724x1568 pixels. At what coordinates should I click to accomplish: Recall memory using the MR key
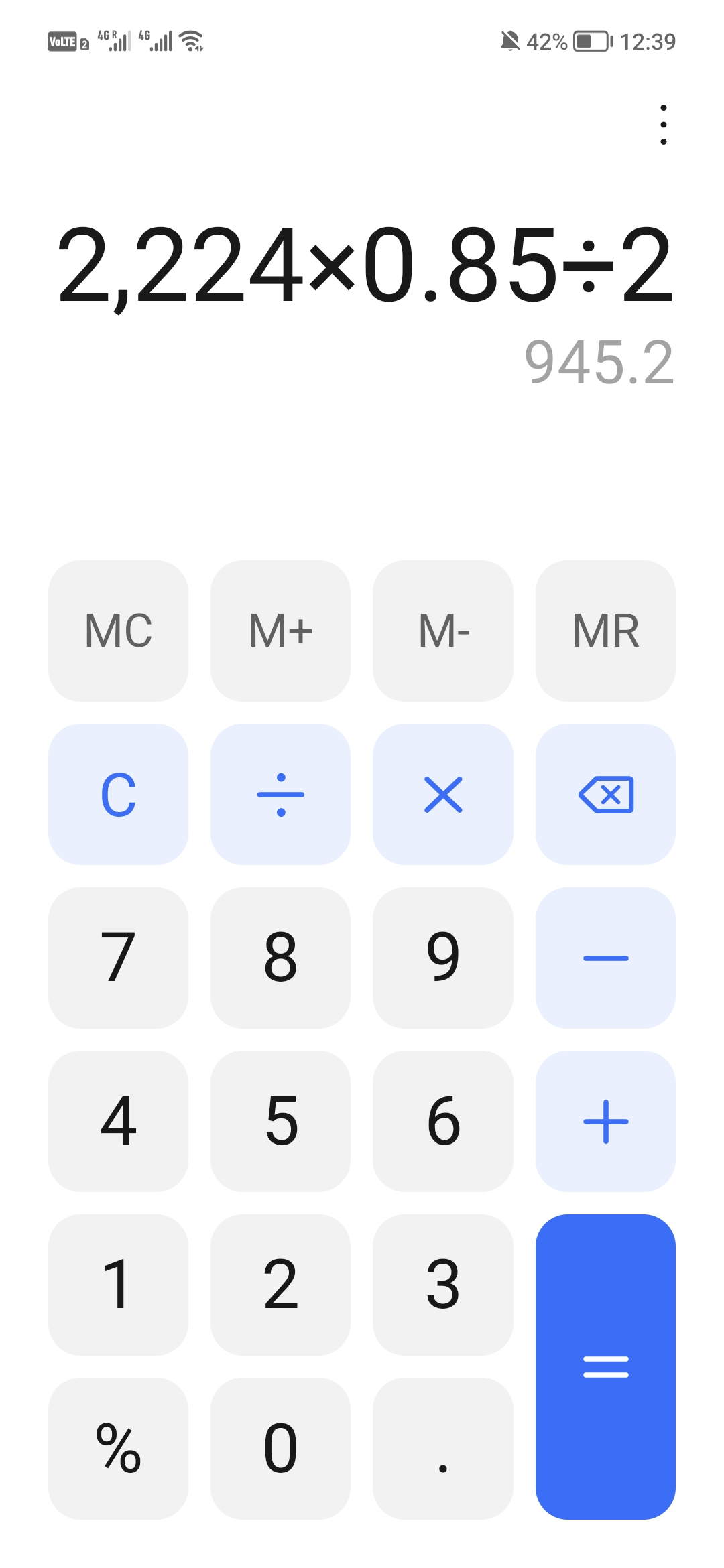point(605,631)
